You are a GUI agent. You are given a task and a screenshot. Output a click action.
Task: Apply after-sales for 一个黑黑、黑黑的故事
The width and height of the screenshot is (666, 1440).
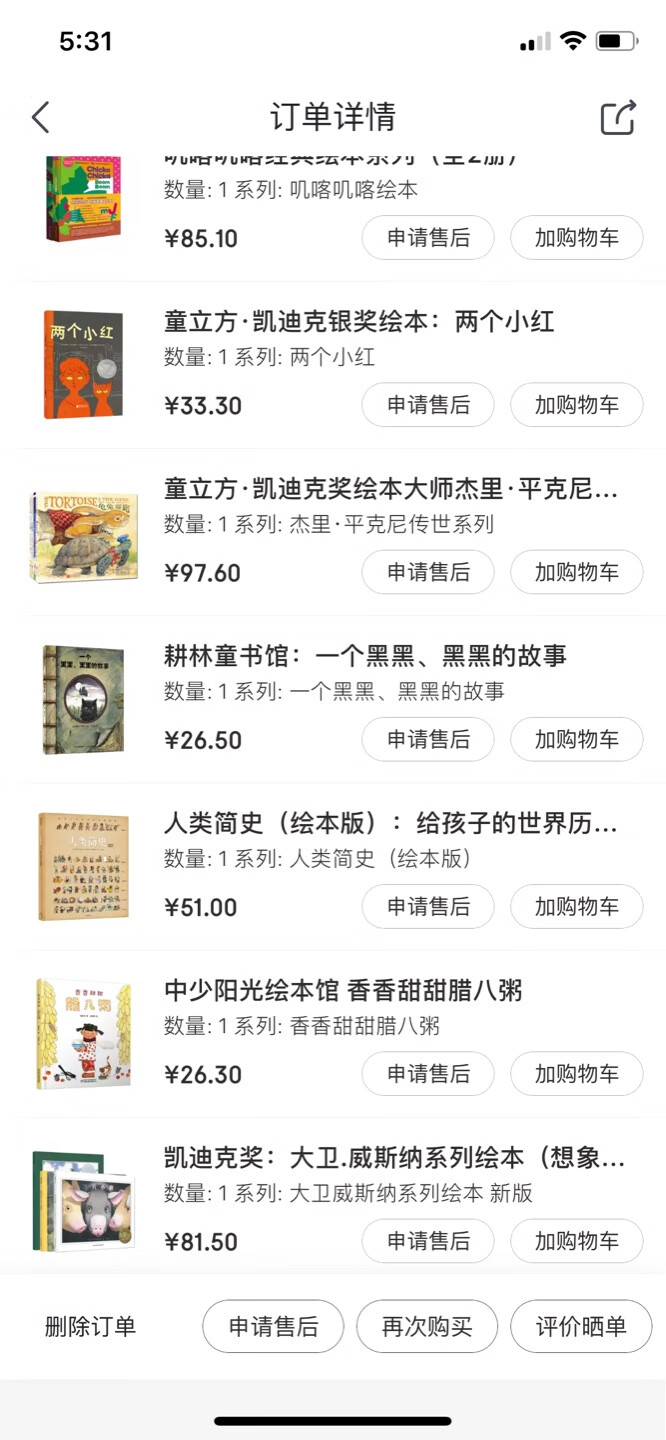428,739
